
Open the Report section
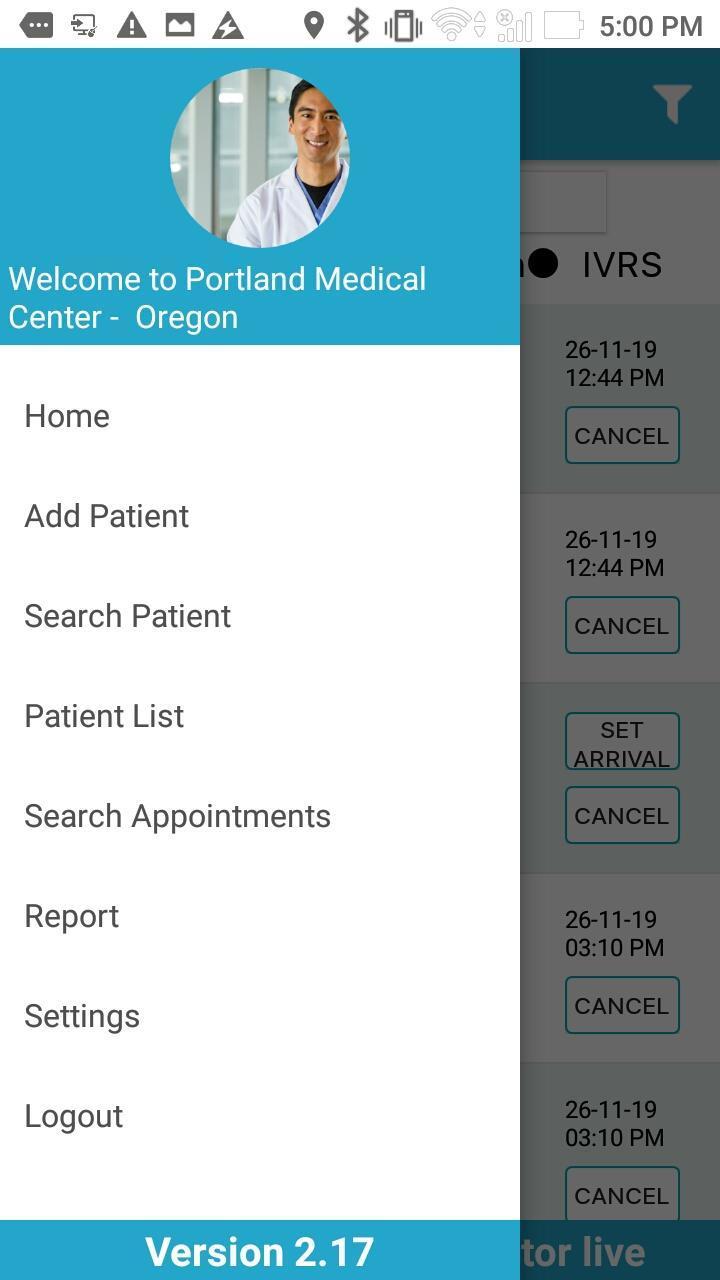72,916
